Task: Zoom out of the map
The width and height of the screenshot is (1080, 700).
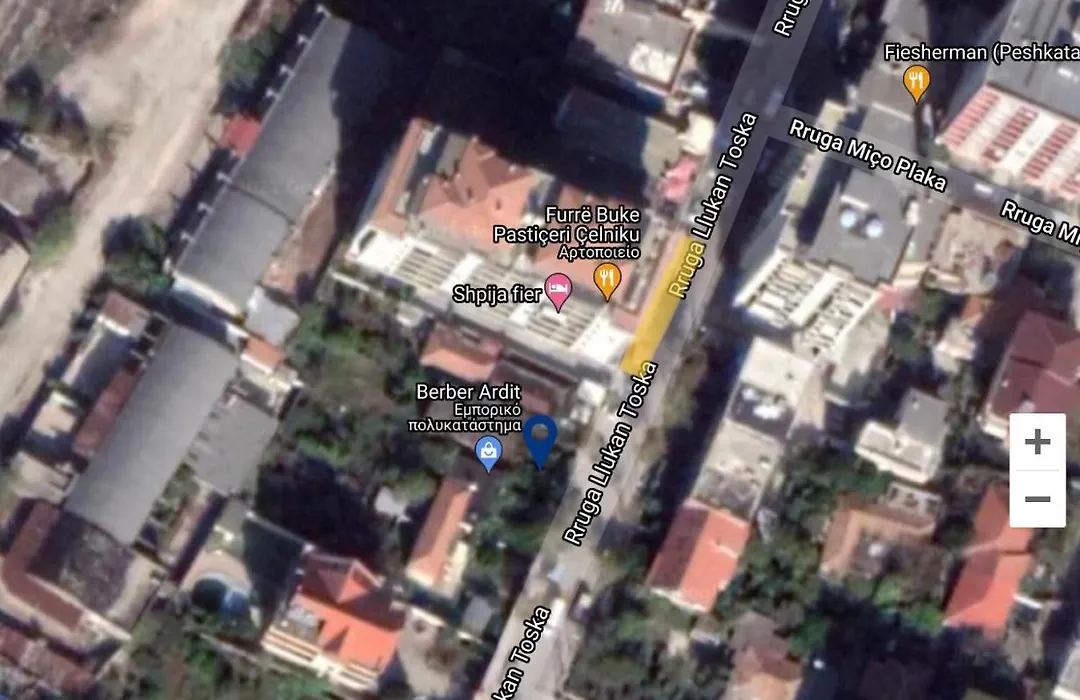Action: pyautogui.click(x=1037, y=499)
